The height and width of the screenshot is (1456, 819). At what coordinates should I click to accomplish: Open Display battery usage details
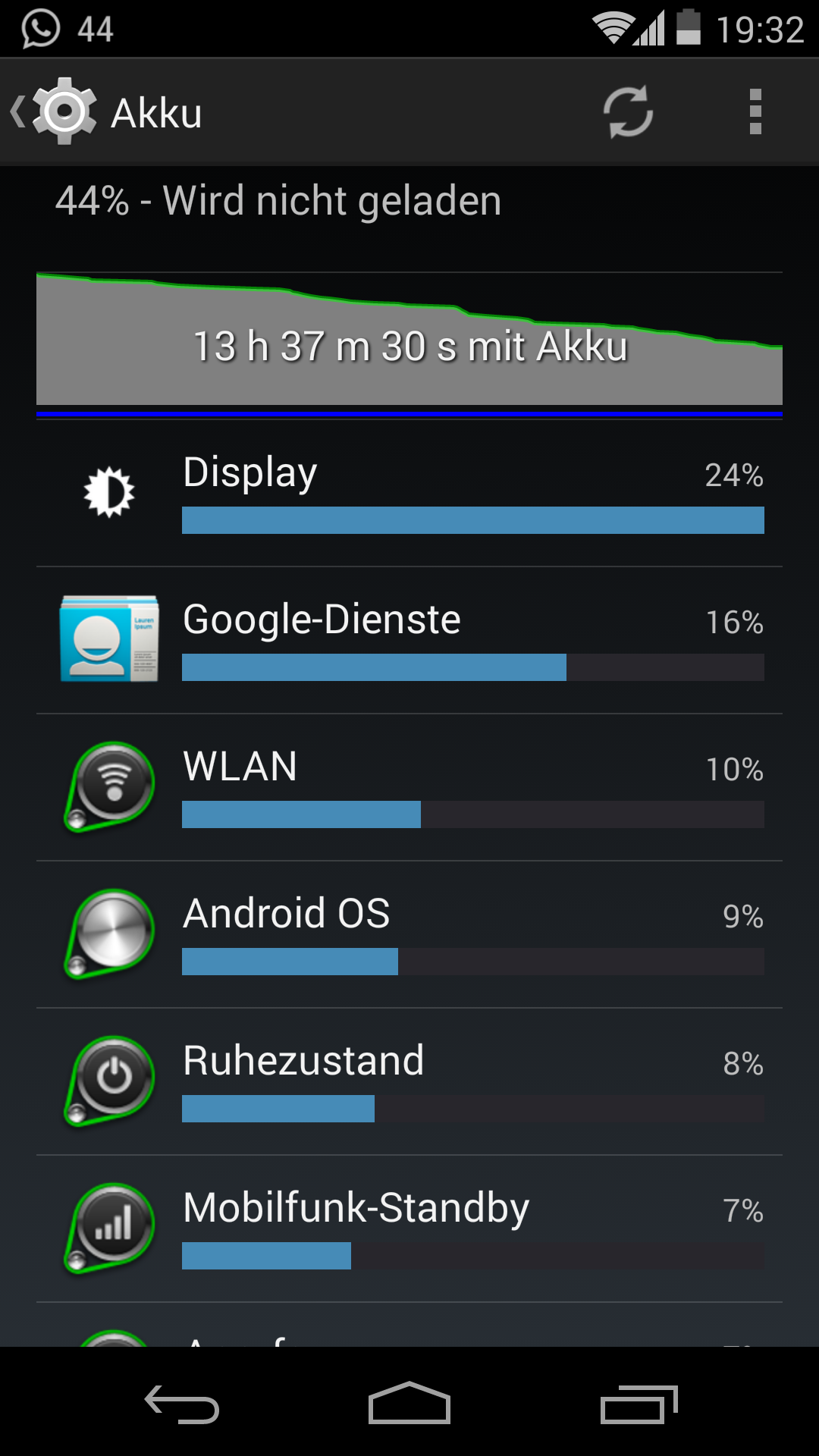pos(409,493)
